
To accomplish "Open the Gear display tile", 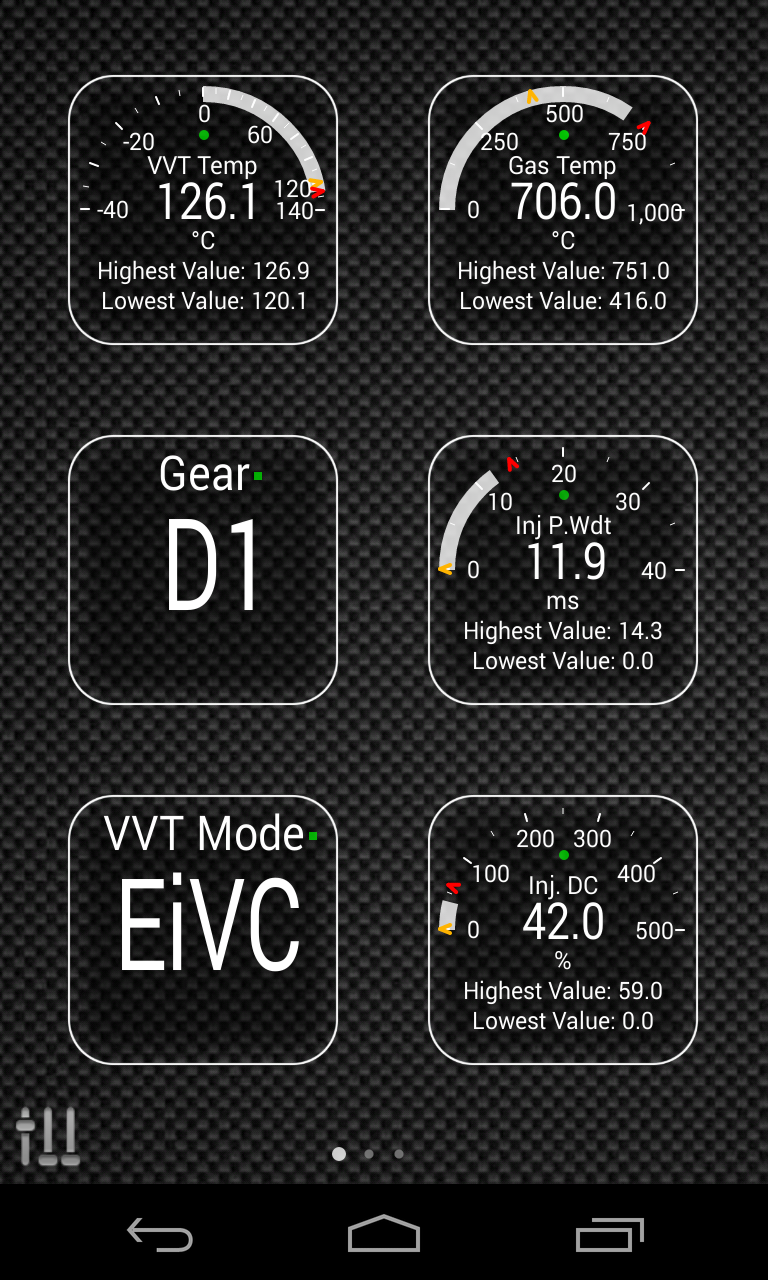I will (203, 570).
